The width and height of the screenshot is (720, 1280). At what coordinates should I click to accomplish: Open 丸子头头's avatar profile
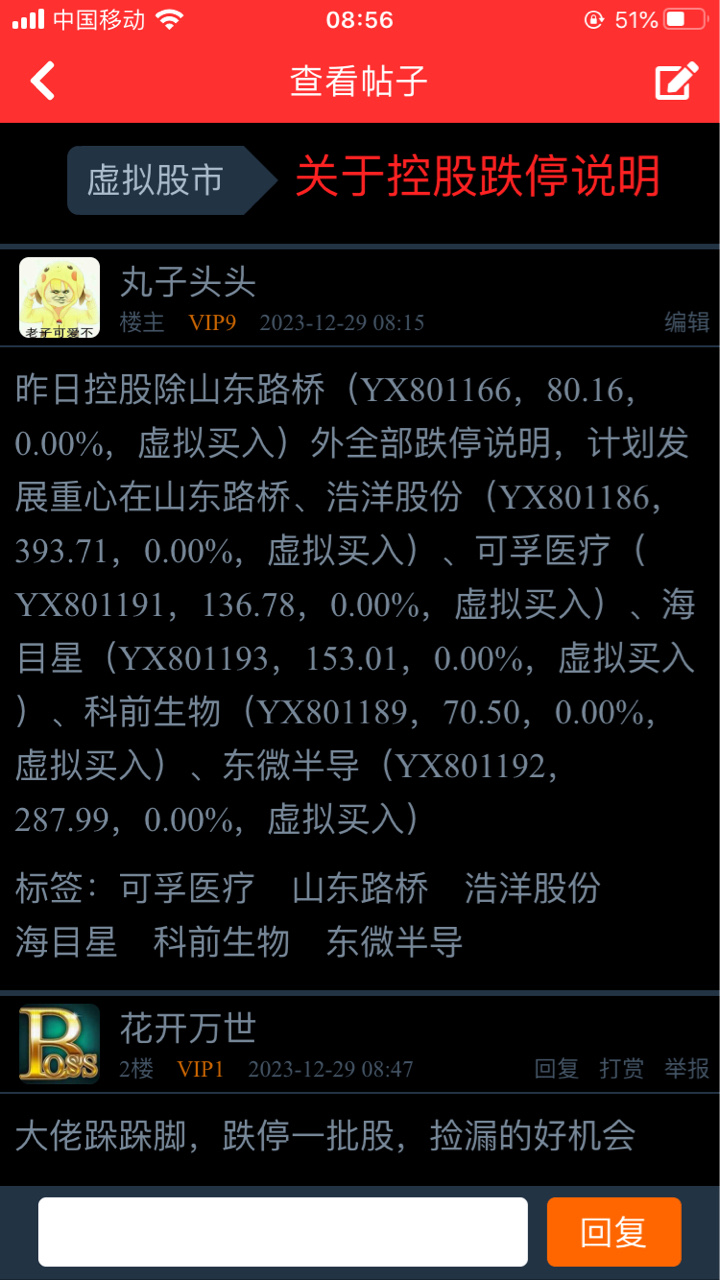pyautogui.click(x=59, y=297)
